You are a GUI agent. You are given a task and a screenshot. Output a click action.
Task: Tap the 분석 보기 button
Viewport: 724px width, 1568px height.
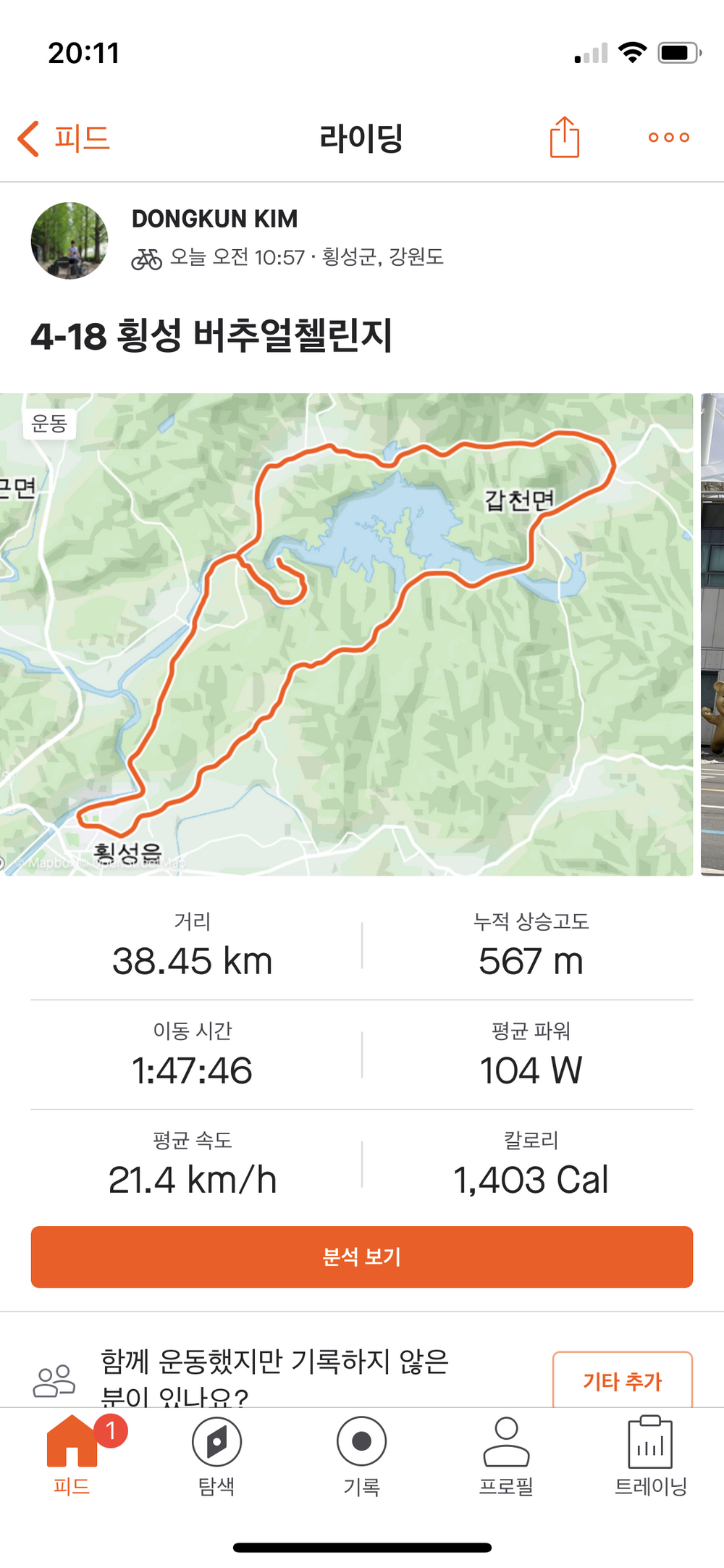[x=362, y=1257]
